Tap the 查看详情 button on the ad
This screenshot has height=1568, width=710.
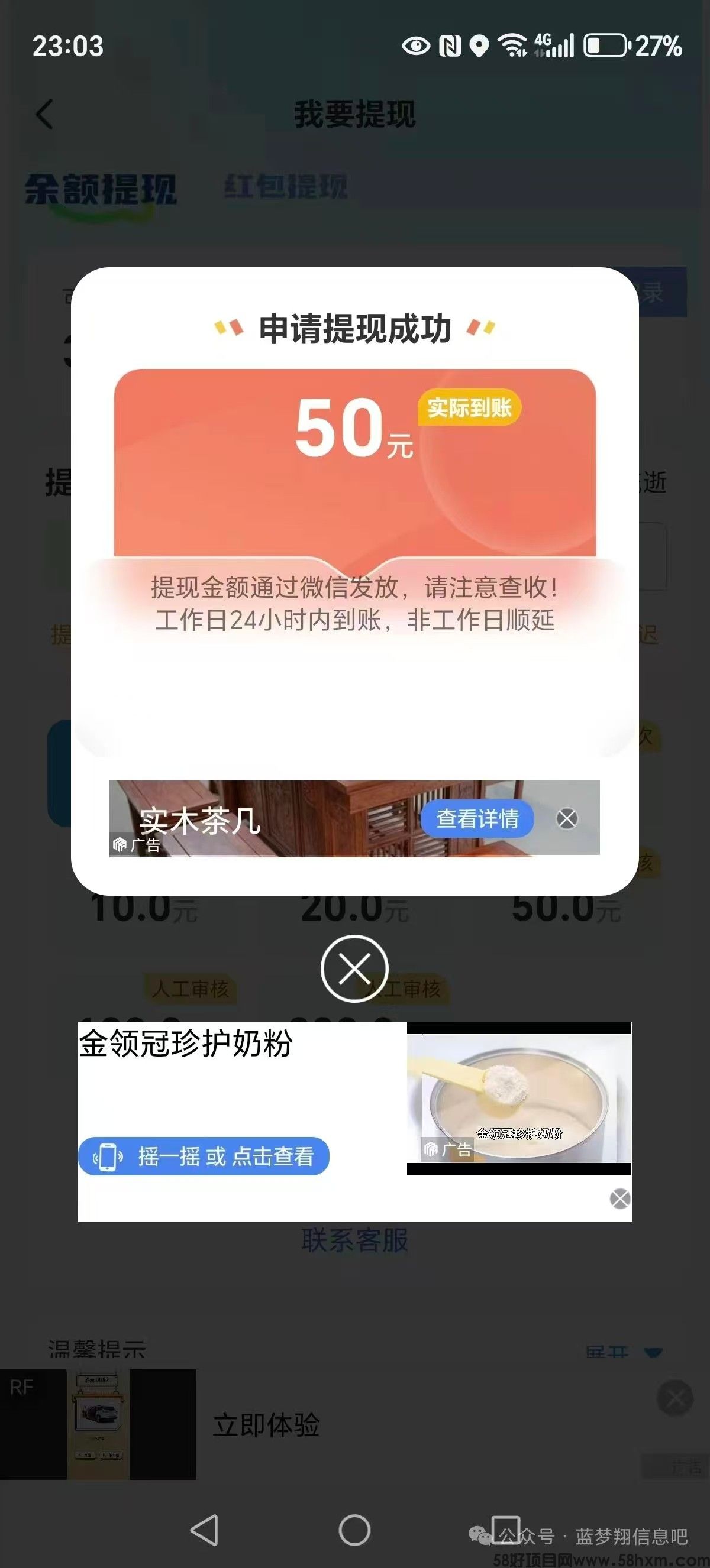click(x=479, y=820)
